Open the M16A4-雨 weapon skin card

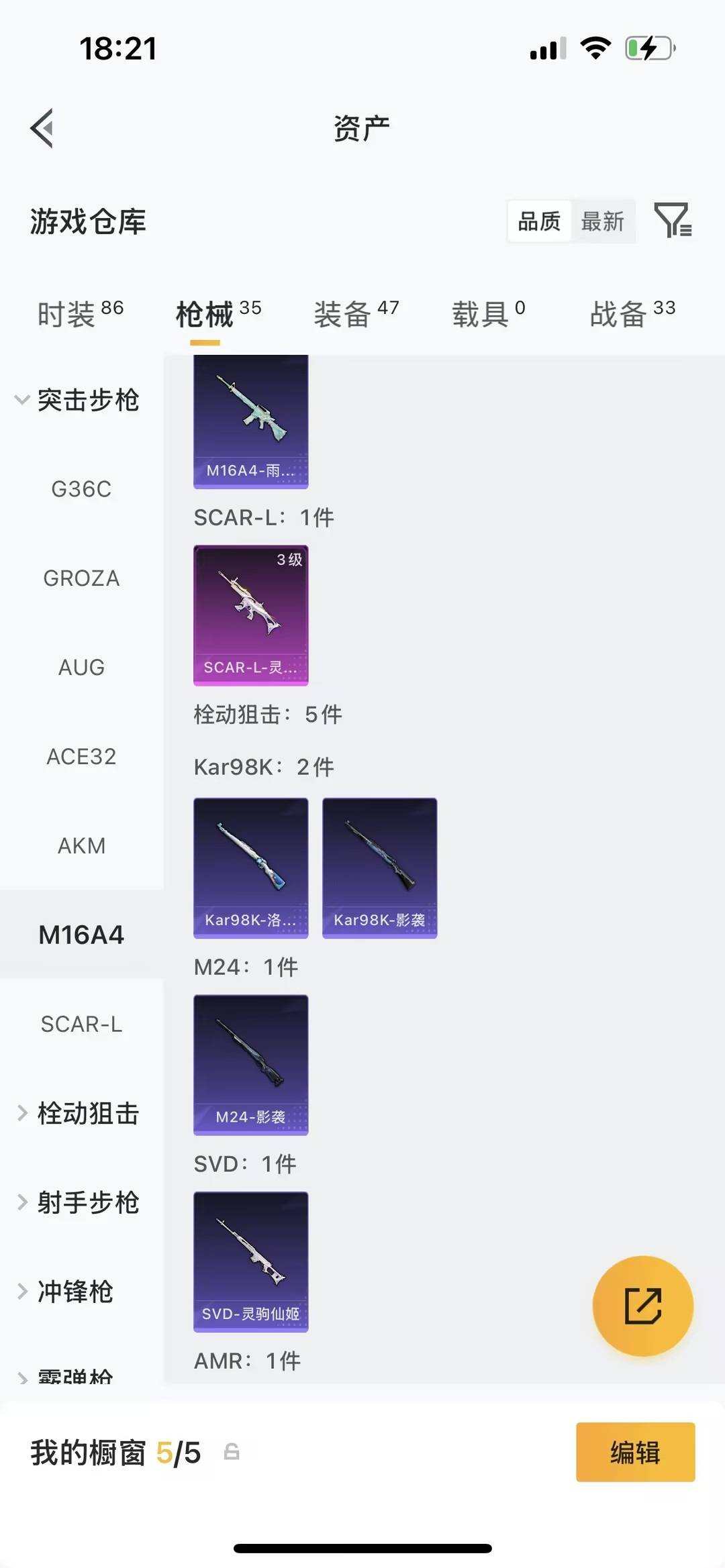point(250,421)
